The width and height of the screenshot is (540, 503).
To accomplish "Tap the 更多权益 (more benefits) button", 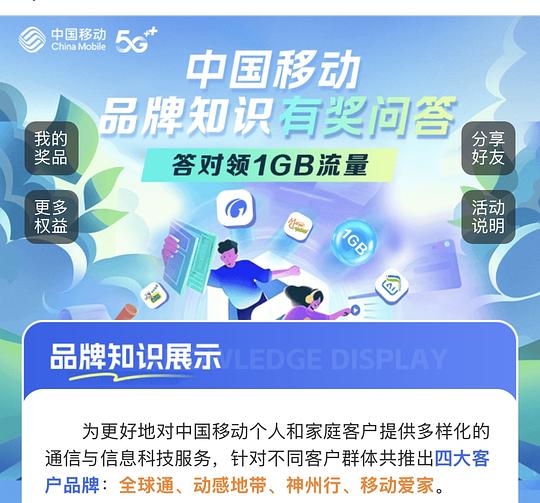I will coord(51,217).
